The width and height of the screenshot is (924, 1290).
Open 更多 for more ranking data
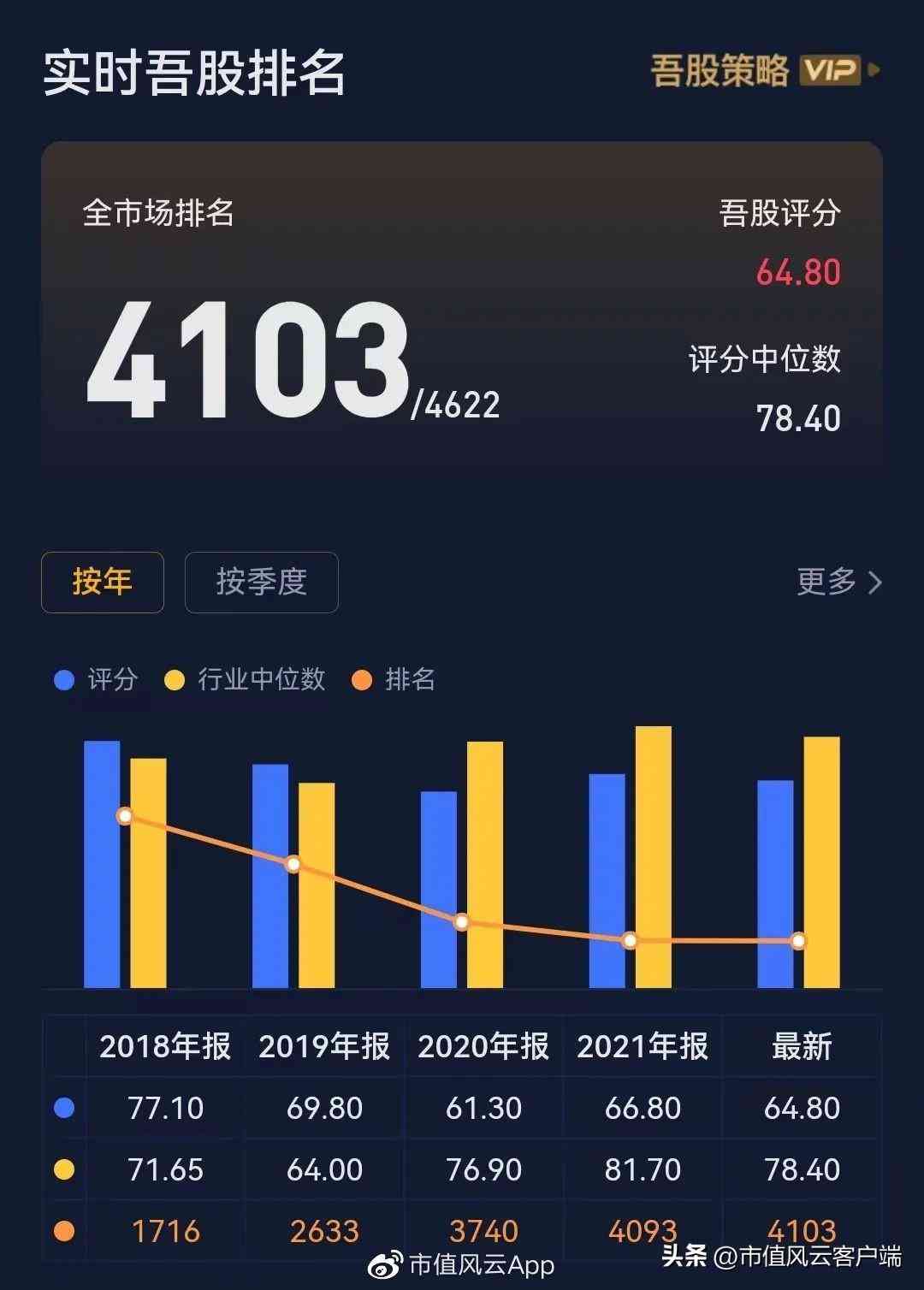tap(838, 583)
